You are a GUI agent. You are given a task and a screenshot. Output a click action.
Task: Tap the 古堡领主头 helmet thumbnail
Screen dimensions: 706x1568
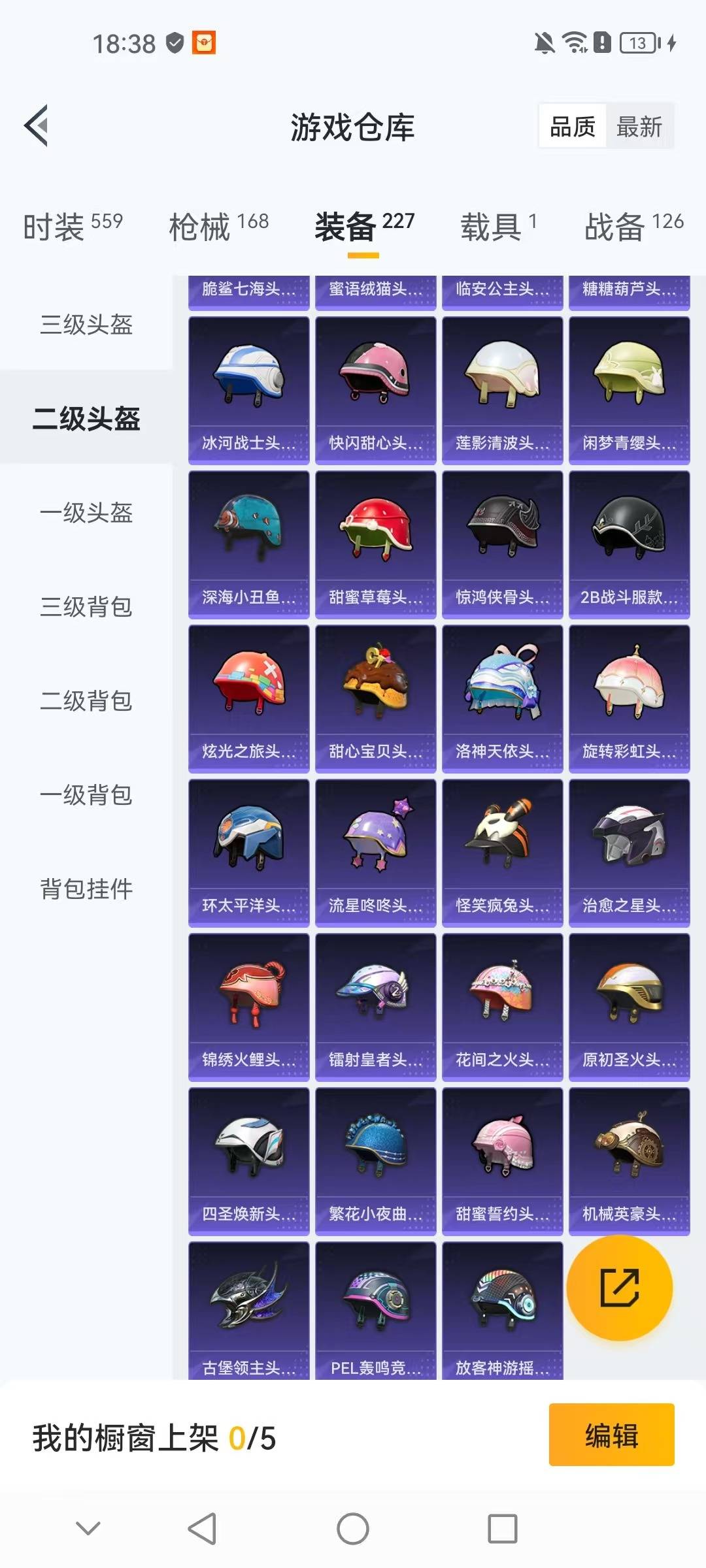point(248,1307)
